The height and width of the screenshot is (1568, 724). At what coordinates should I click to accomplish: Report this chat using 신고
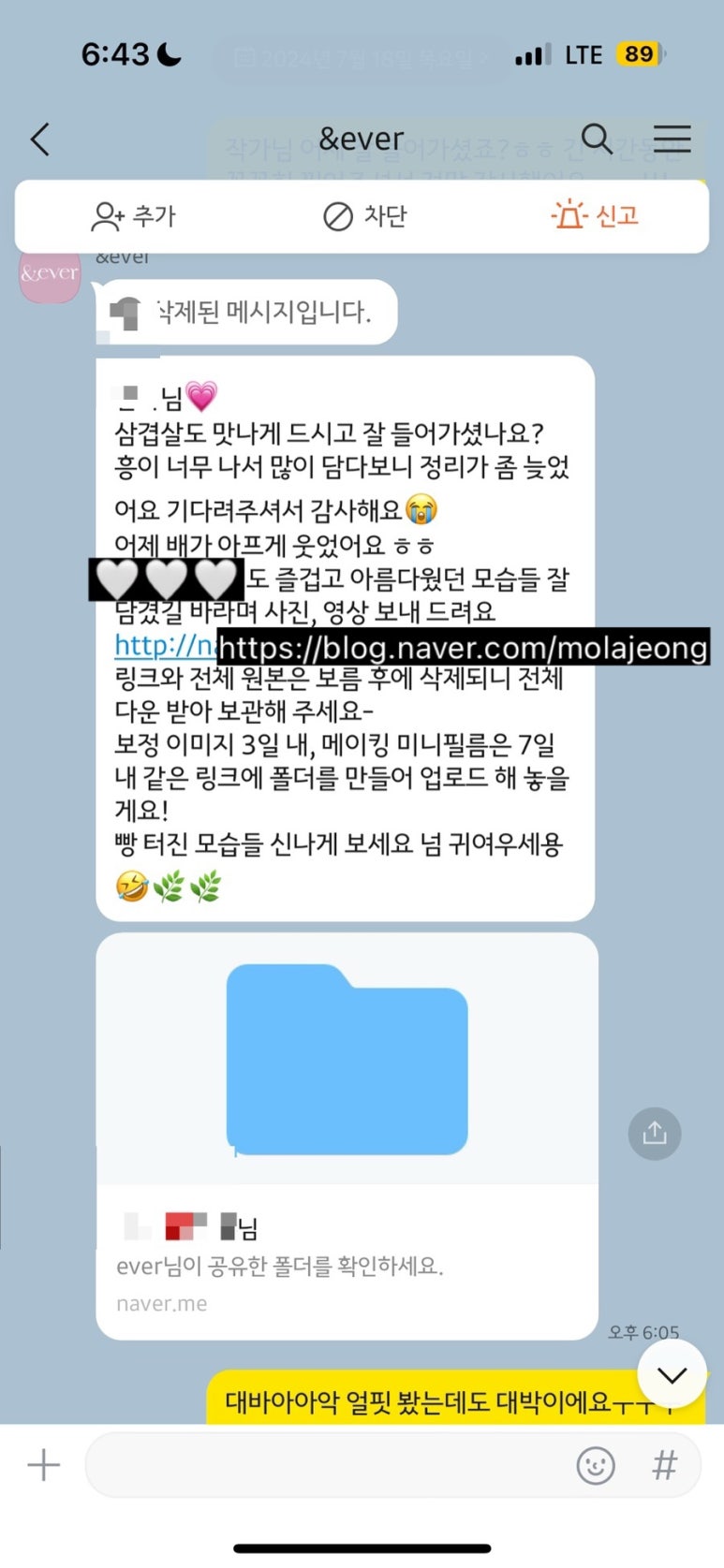pos(595,216)
